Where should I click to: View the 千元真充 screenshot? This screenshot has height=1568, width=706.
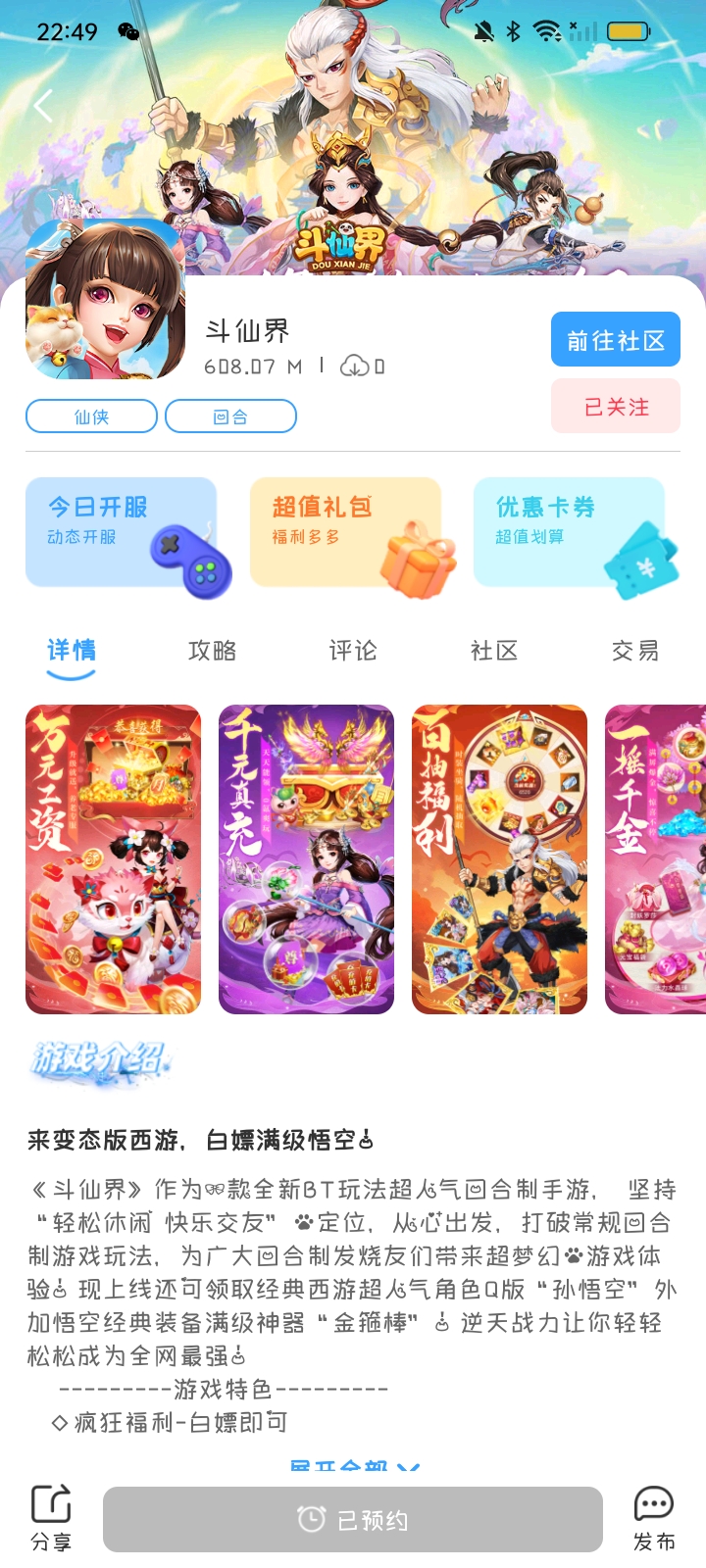306,859
